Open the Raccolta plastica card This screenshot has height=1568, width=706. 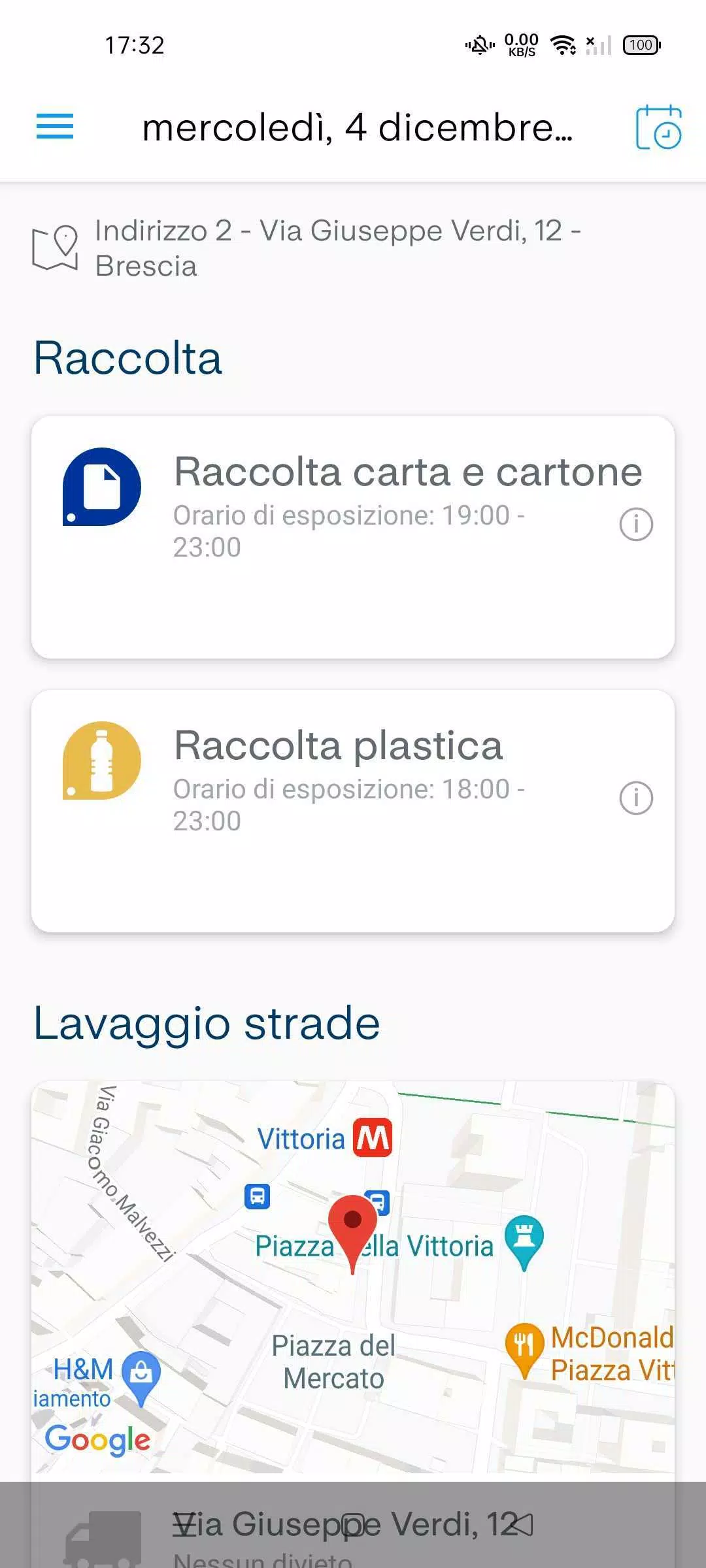(x=353, y=811)
